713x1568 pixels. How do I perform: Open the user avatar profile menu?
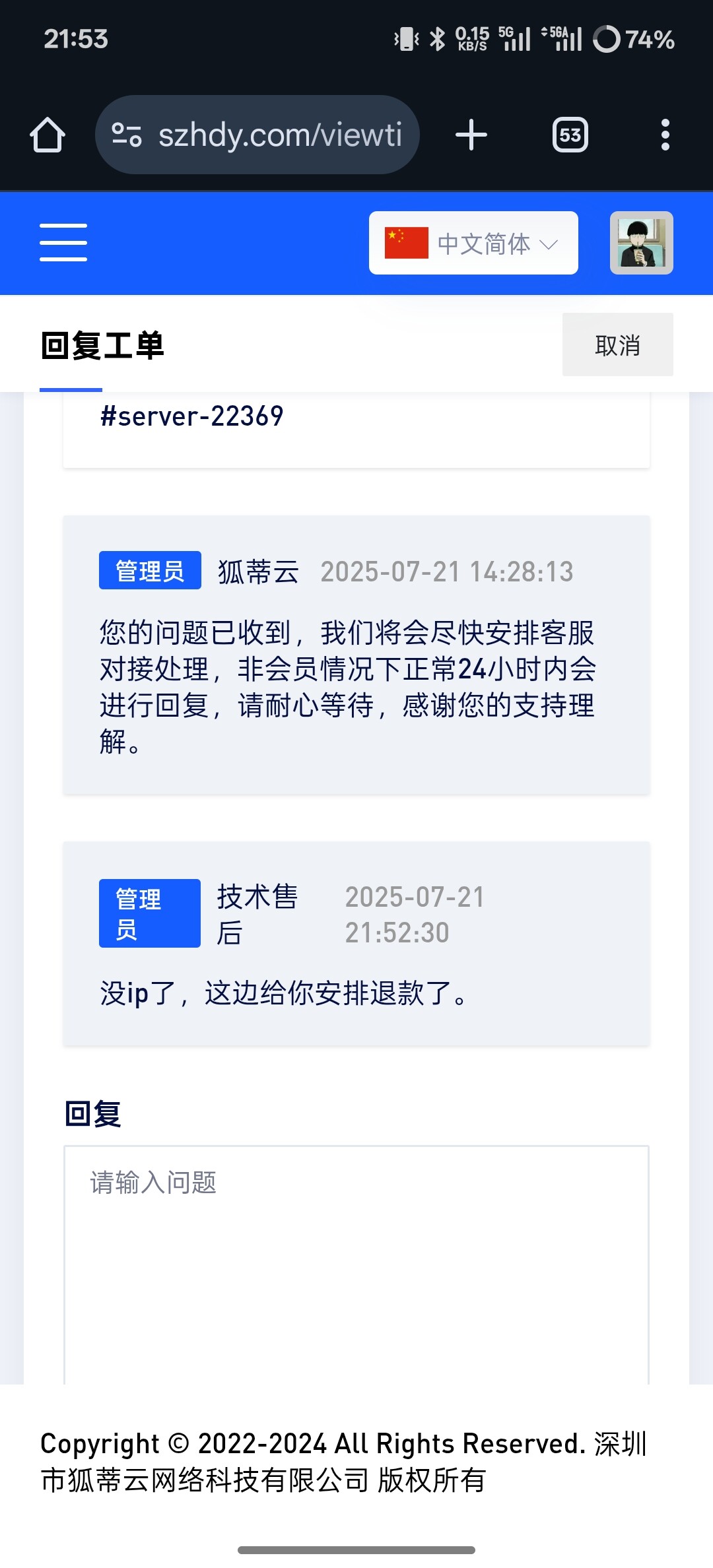pyautogui.click(x=642, y=243)
